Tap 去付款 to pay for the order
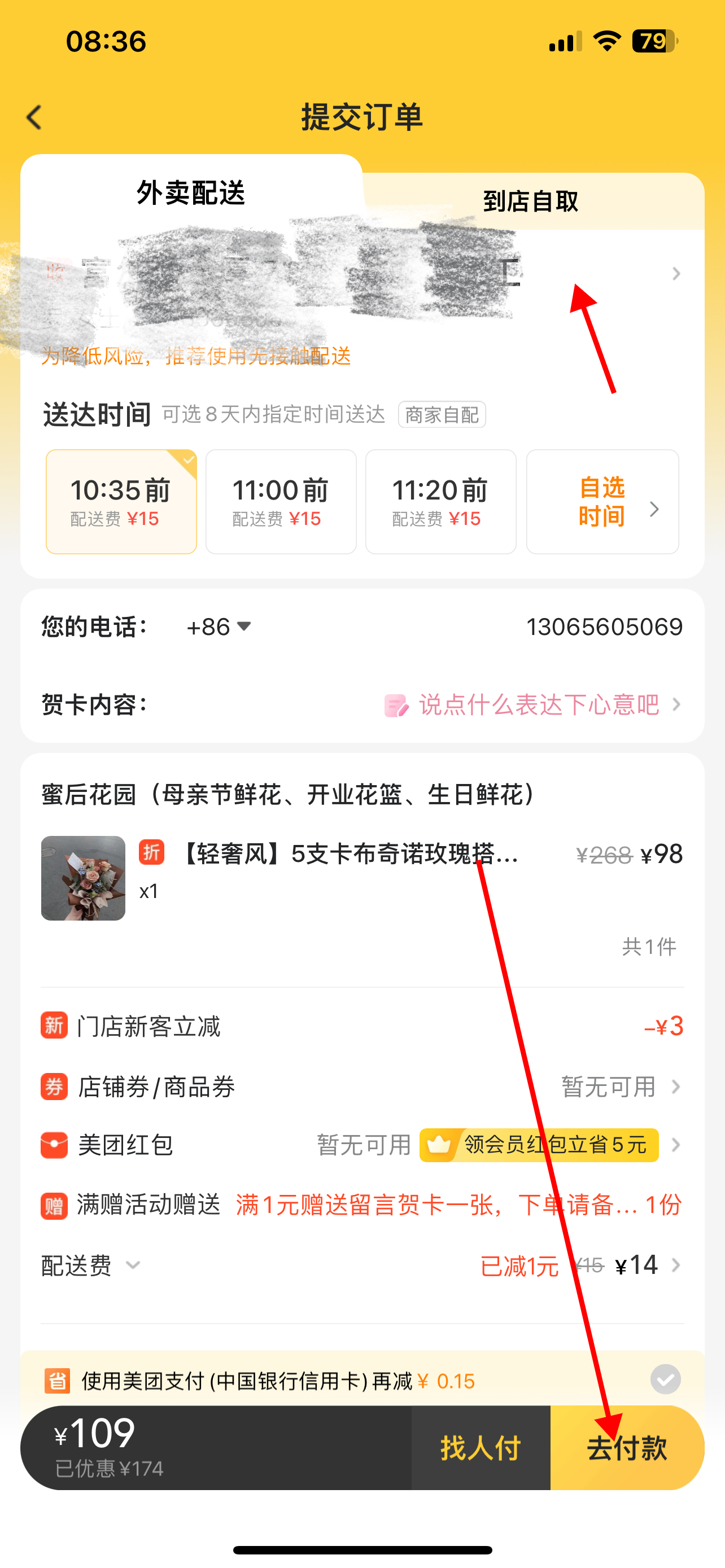 (627, 1447)
